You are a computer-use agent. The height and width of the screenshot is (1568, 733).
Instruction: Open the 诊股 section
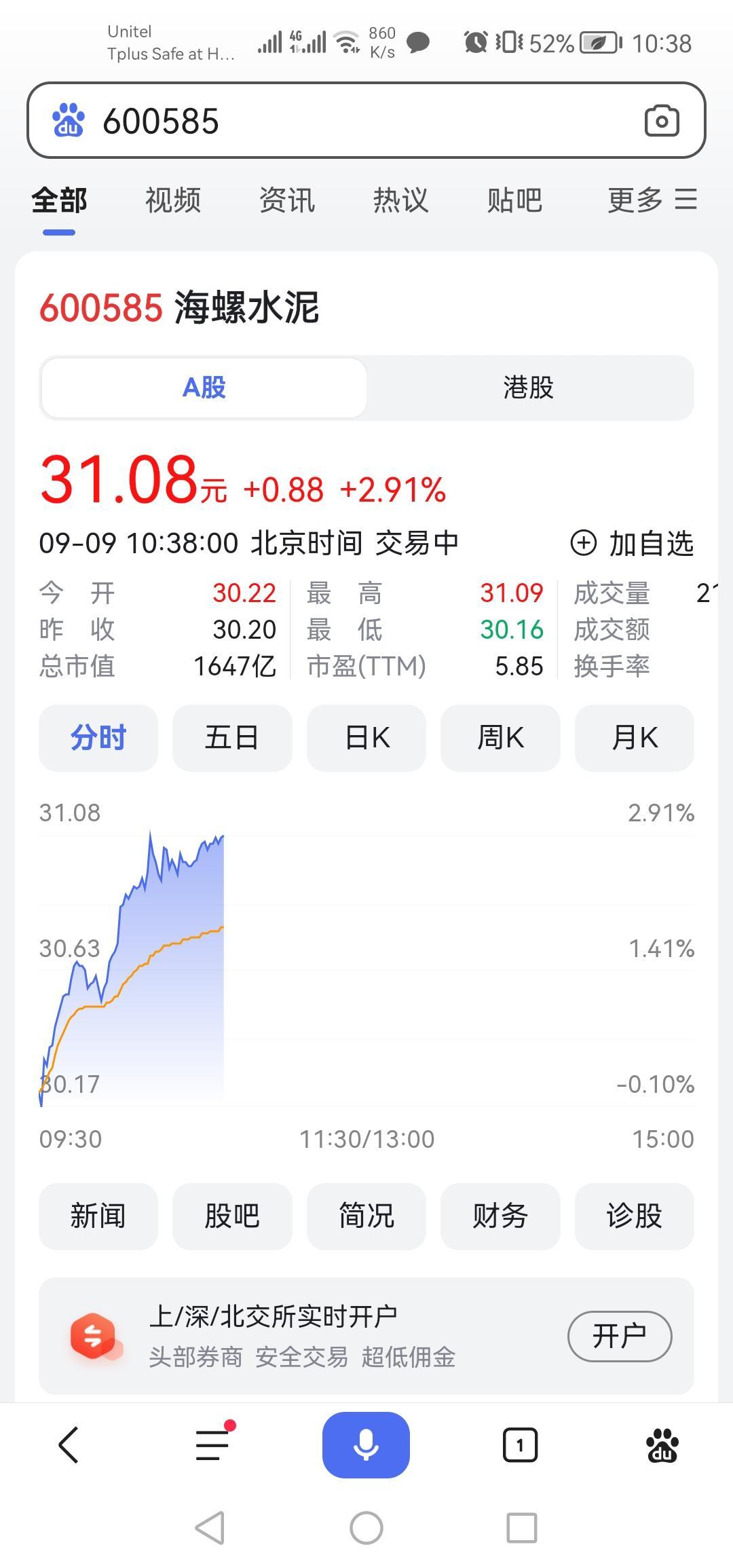tap(635, 1216)
